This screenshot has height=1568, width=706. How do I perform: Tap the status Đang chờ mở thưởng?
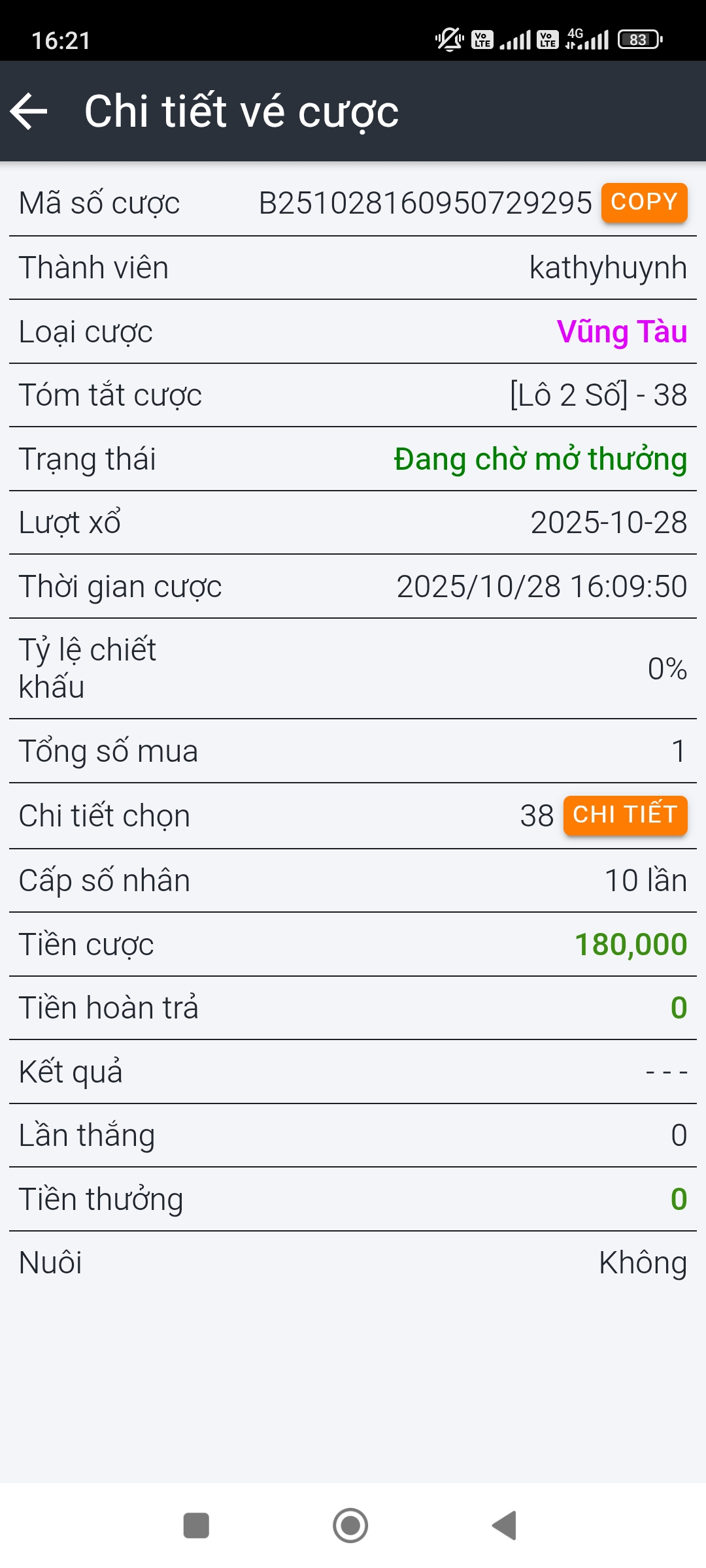pos(539,459)
